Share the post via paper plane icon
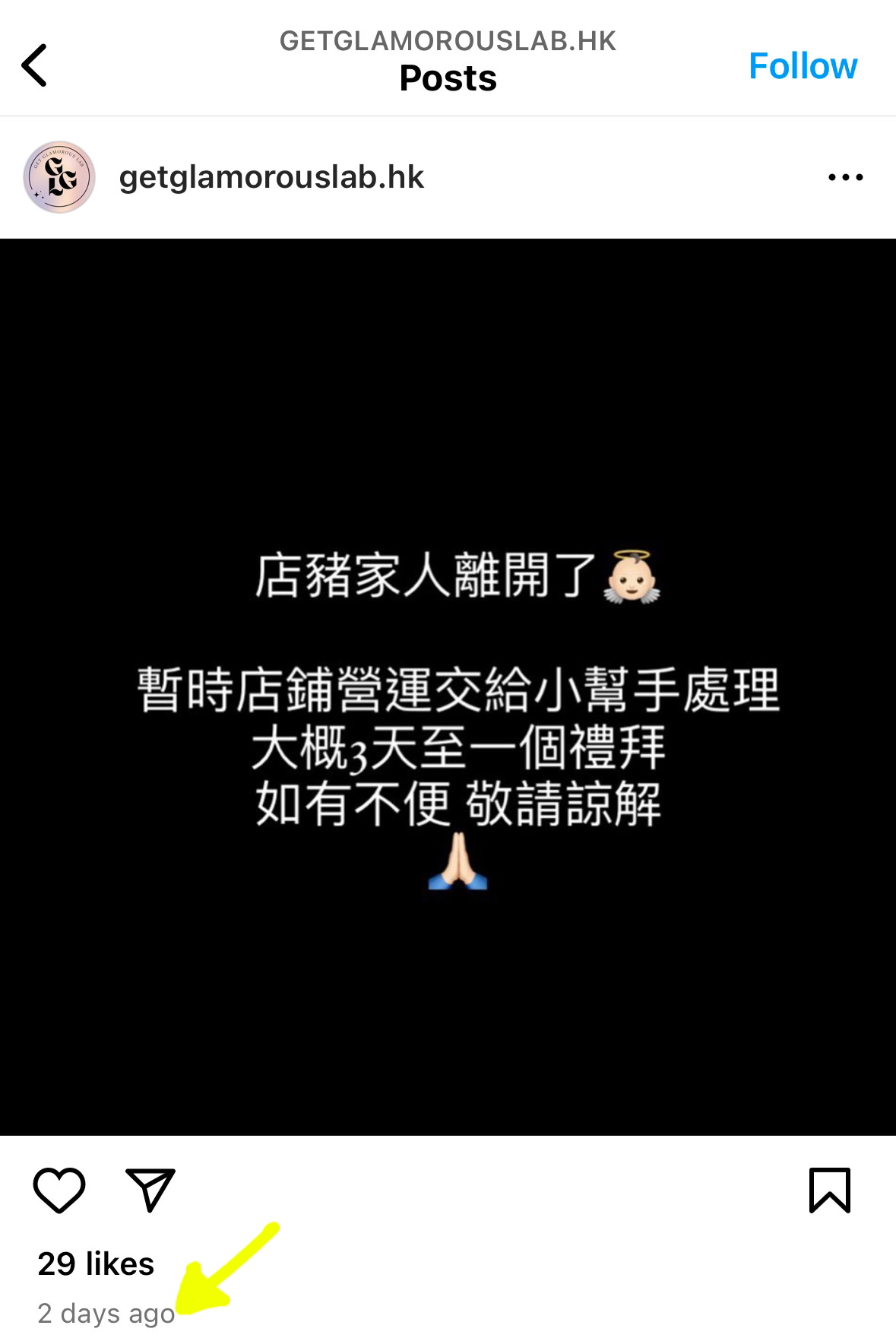Viewport: 896px width, 1338px height. 150,1190
